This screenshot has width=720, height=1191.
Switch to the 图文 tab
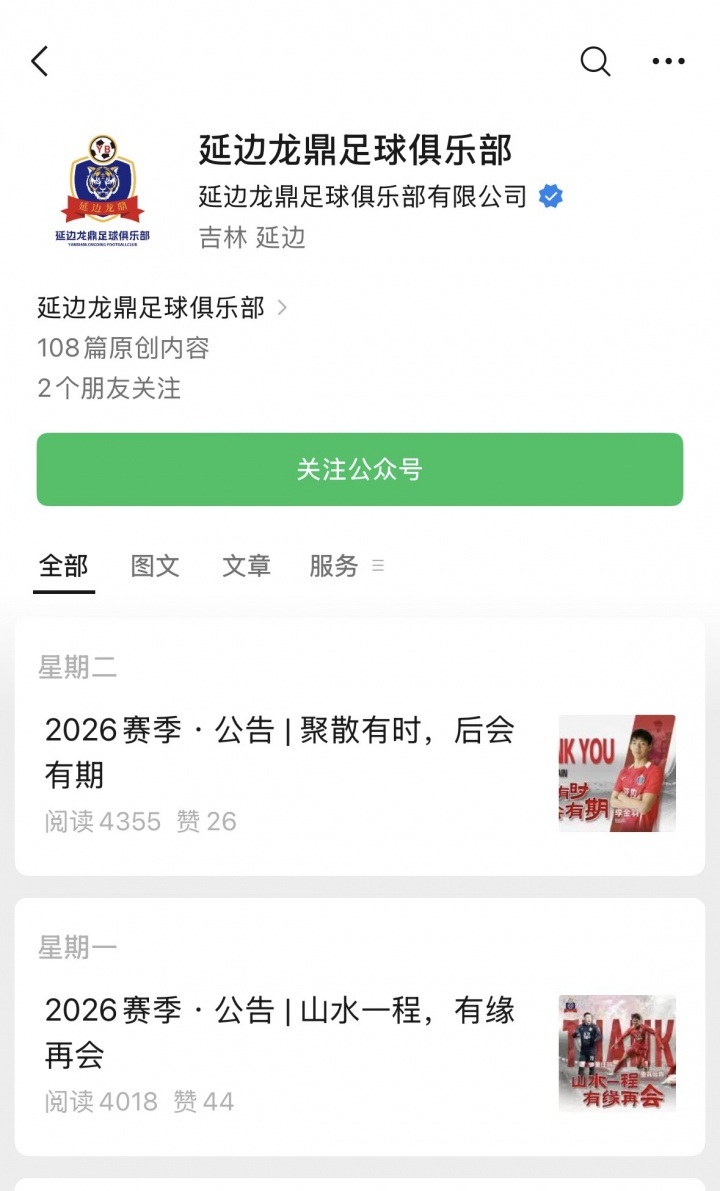(x=154, y=566)
